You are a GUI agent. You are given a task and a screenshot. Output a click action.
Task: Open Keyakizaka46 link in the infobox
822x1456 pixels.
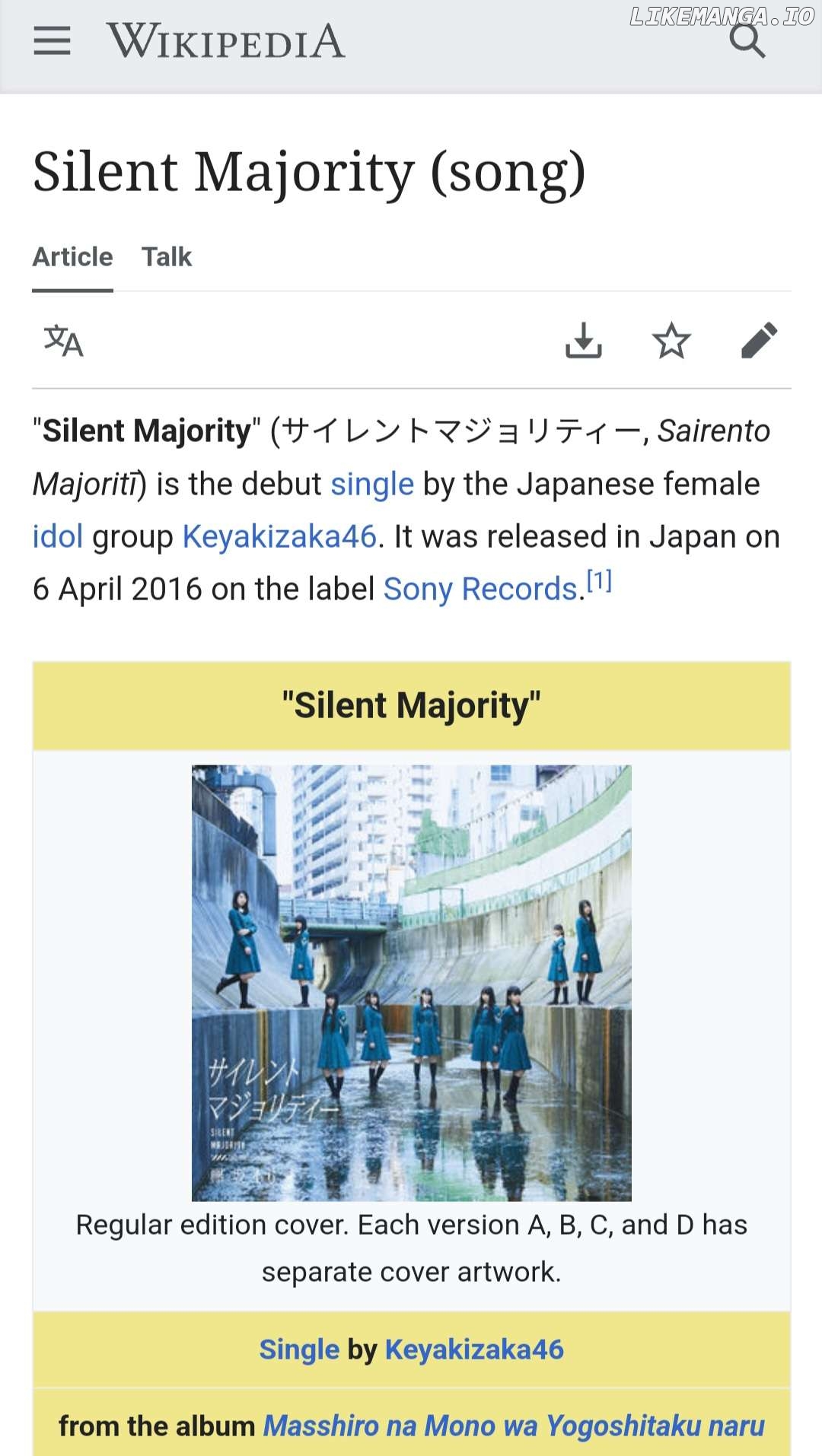pos(474,1350)
